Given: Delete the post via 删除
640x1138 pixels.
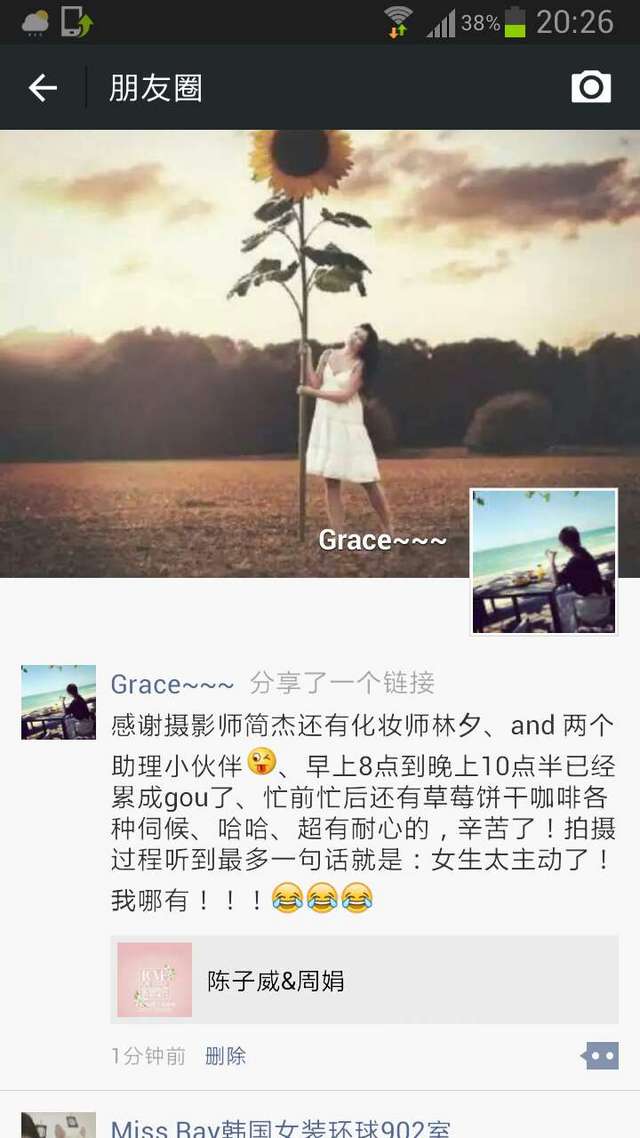Looking at the screenshot, I should (x=225, y=1056).
